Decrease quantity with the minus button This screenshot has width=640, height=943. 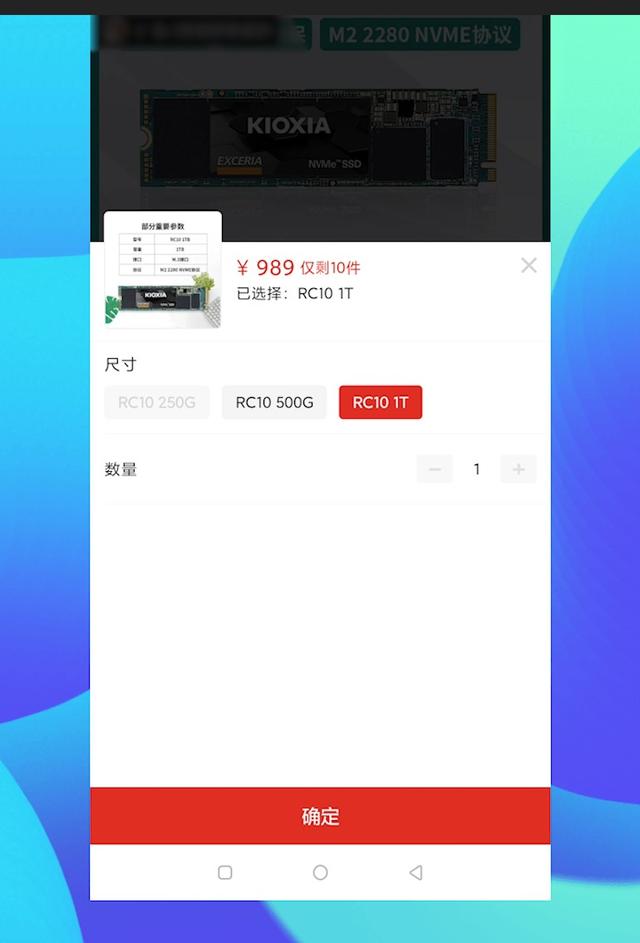pos(435,469)
